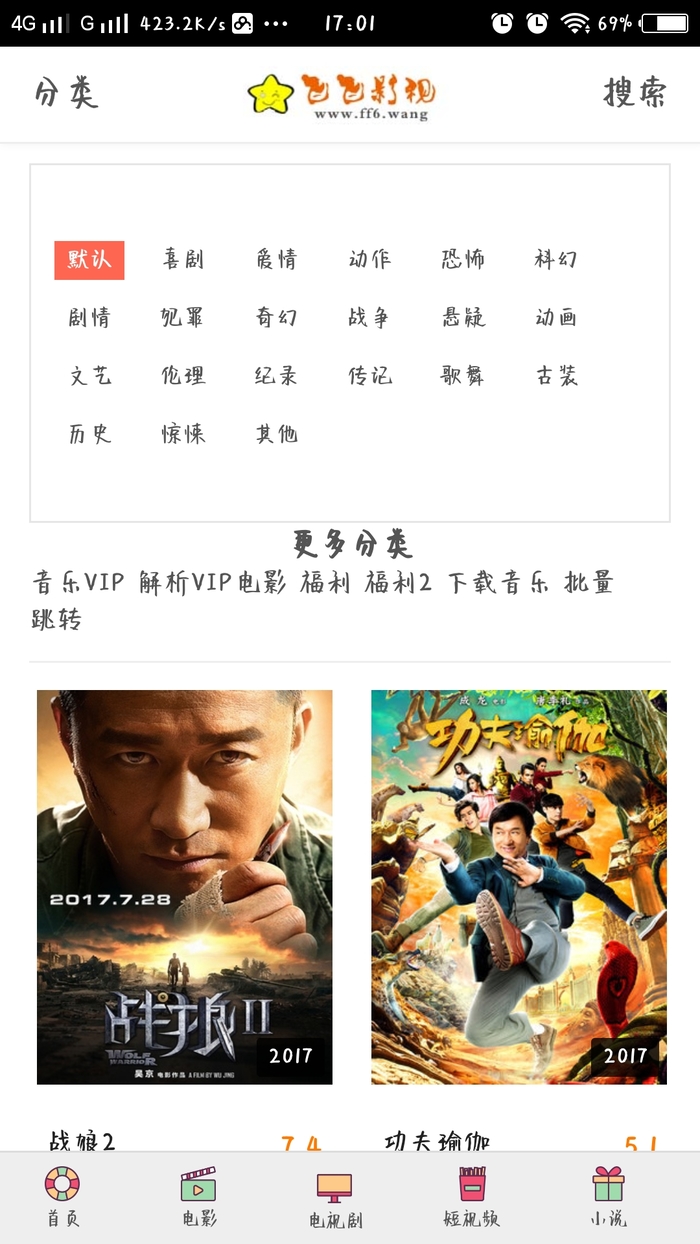
Task: Filter by 科幻 genre
Action: [x=556, y=260]
